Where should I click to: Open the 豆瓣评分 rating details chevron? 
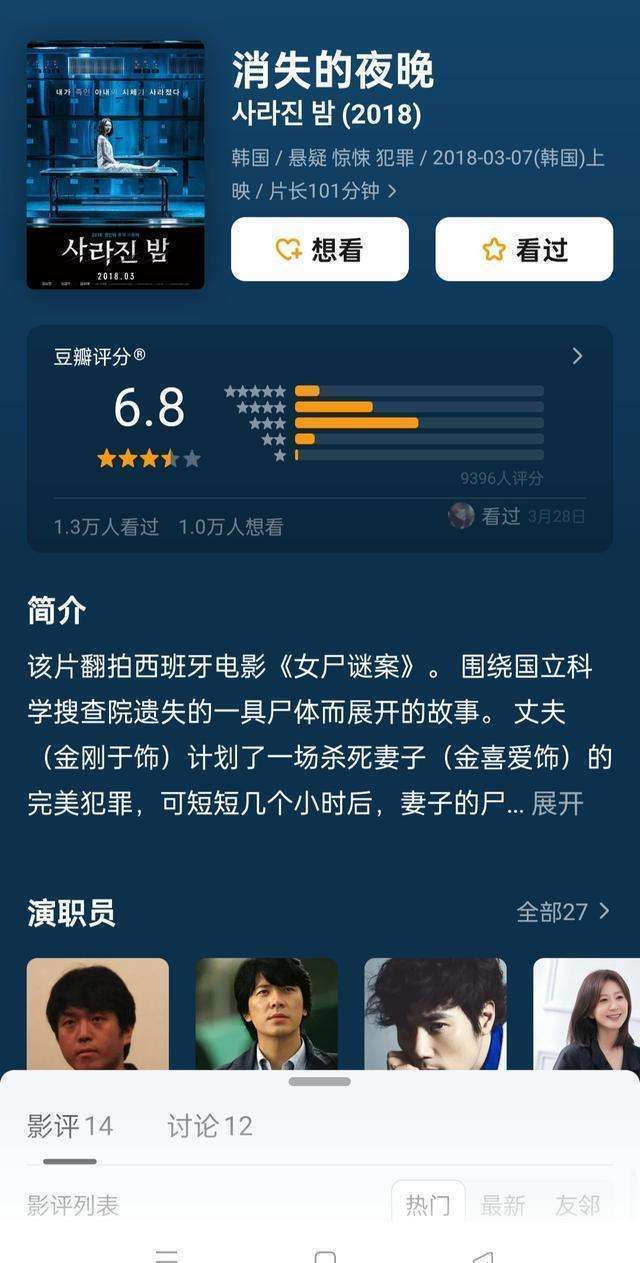pos(577,356)
